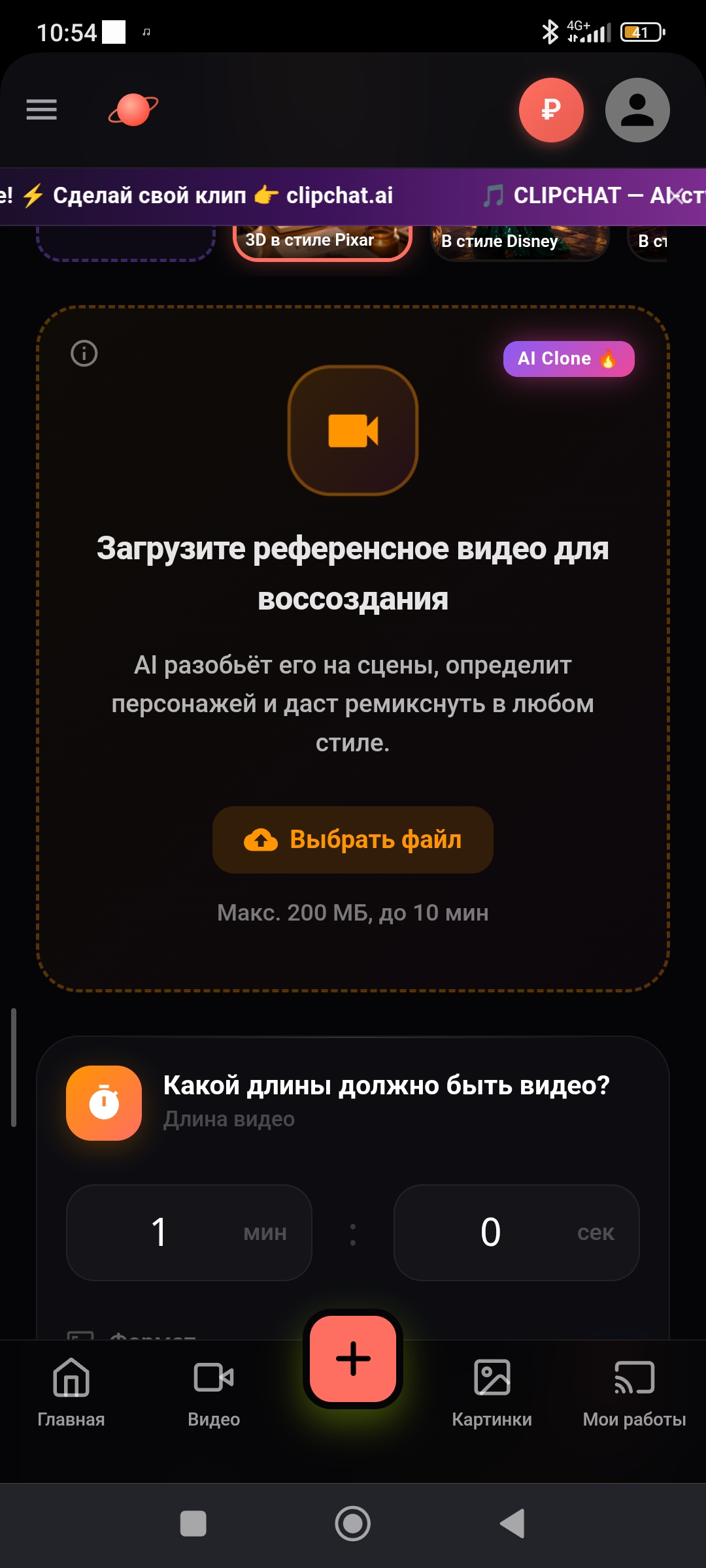Select the "3D в стиле Pixar" style card
The image size is (706, 1568).
click(322, 242)
